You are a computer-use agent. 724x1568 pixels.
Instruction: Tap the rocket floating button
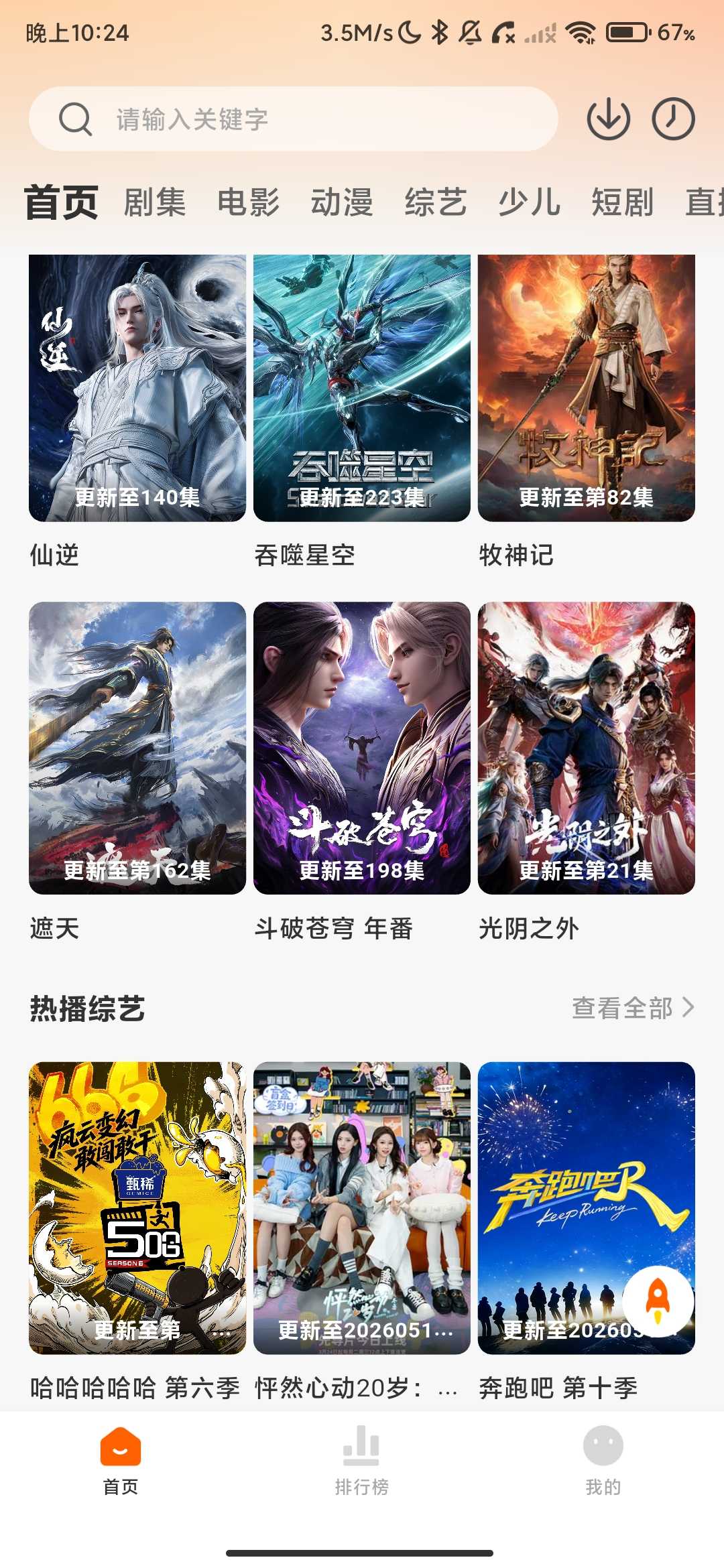(658, 1301)
